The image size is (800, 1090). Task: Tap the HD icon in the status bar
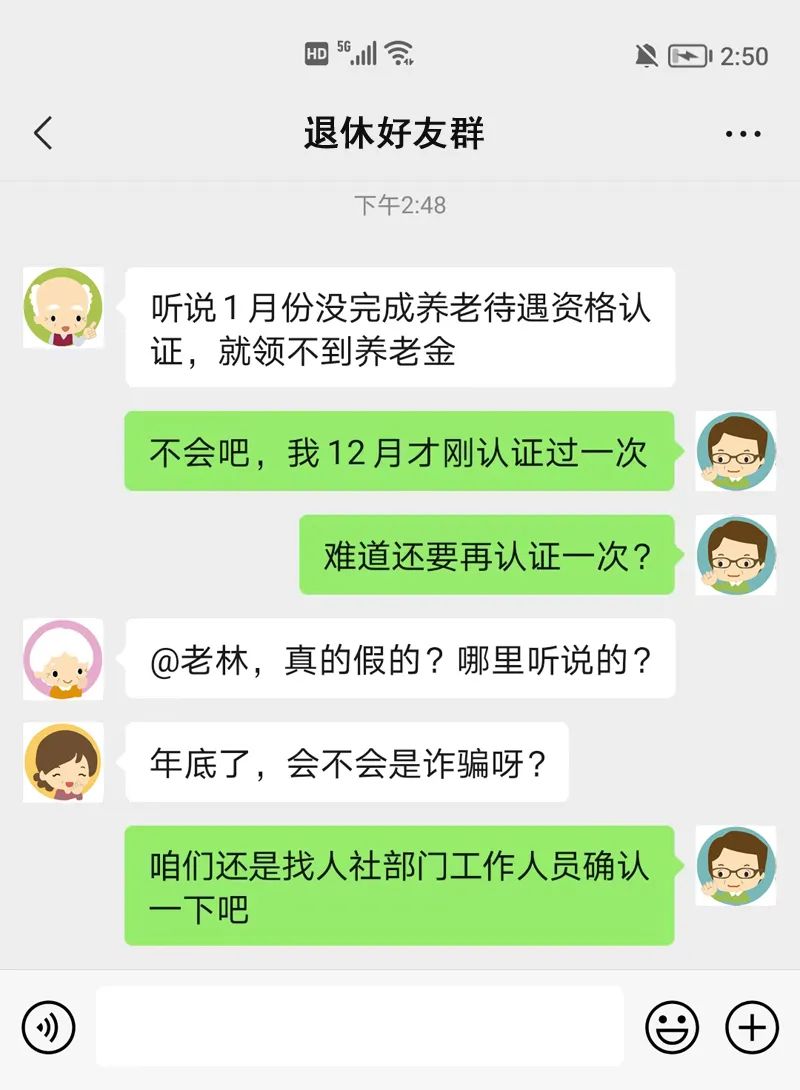(x=317, y=52)
